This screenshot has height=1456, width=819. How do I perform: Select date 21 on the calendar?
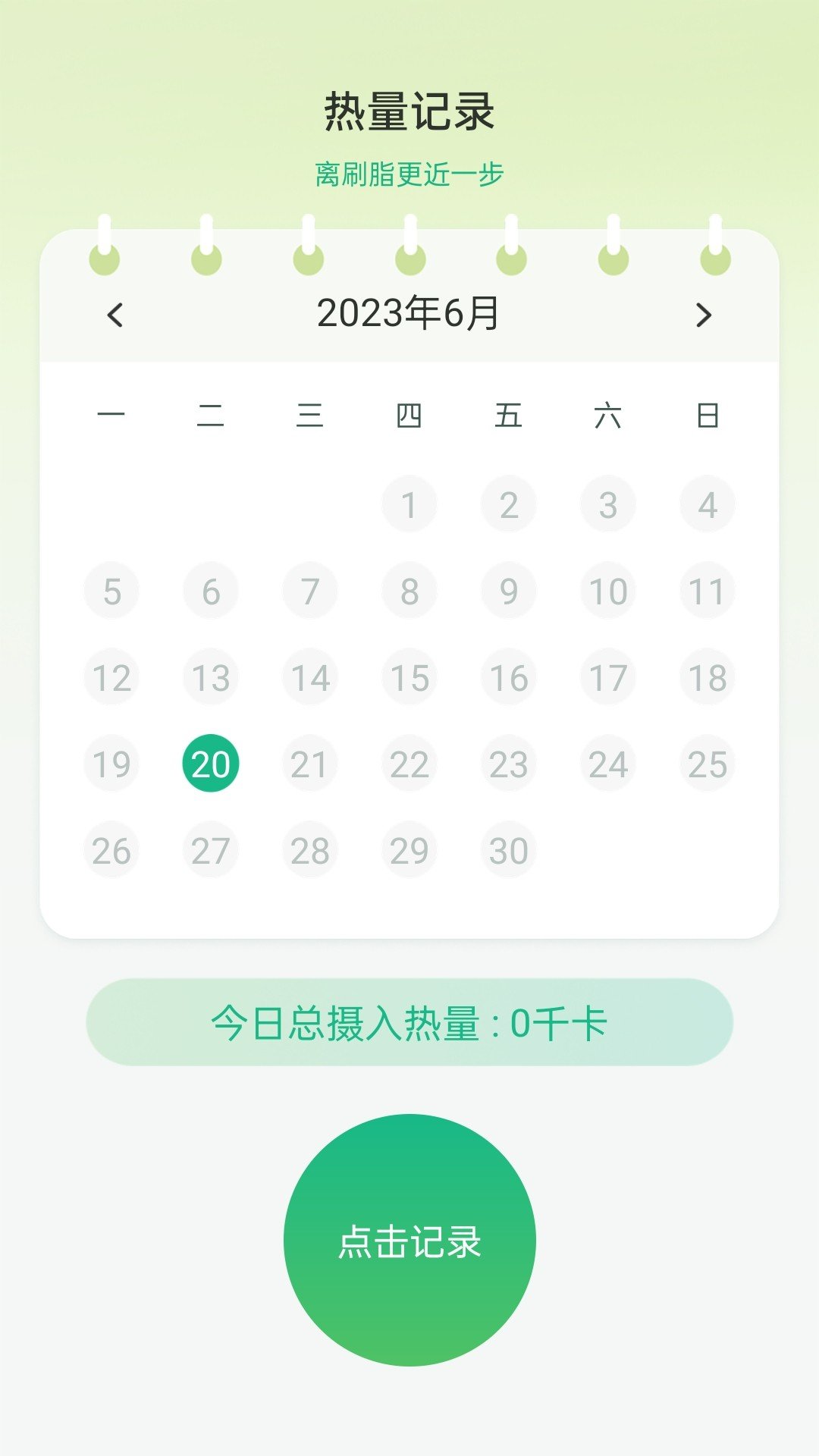coord(310,764)
